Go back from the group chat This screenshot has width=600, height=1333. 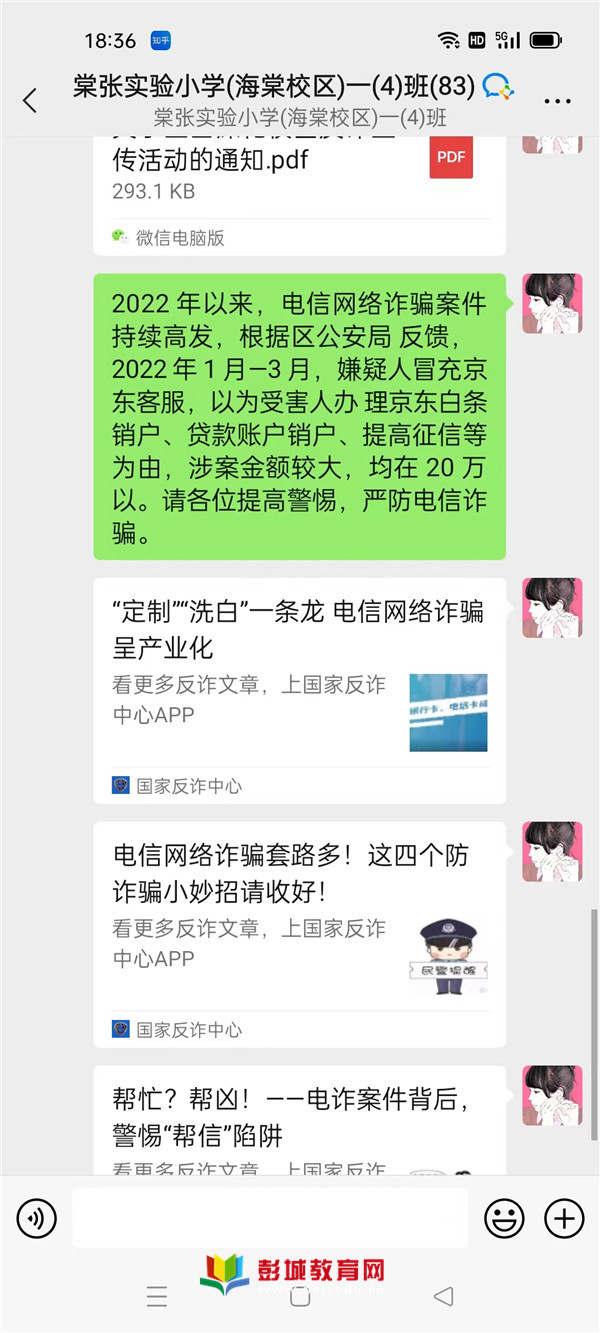[29, 100]
